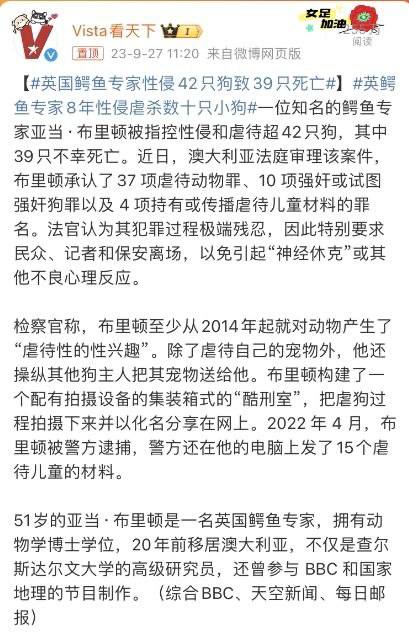Image resolution: width=409 pixels, height=635 pixels.
Task: Open Vista看天下 profile avatar
Action: (x=36, y=36)
